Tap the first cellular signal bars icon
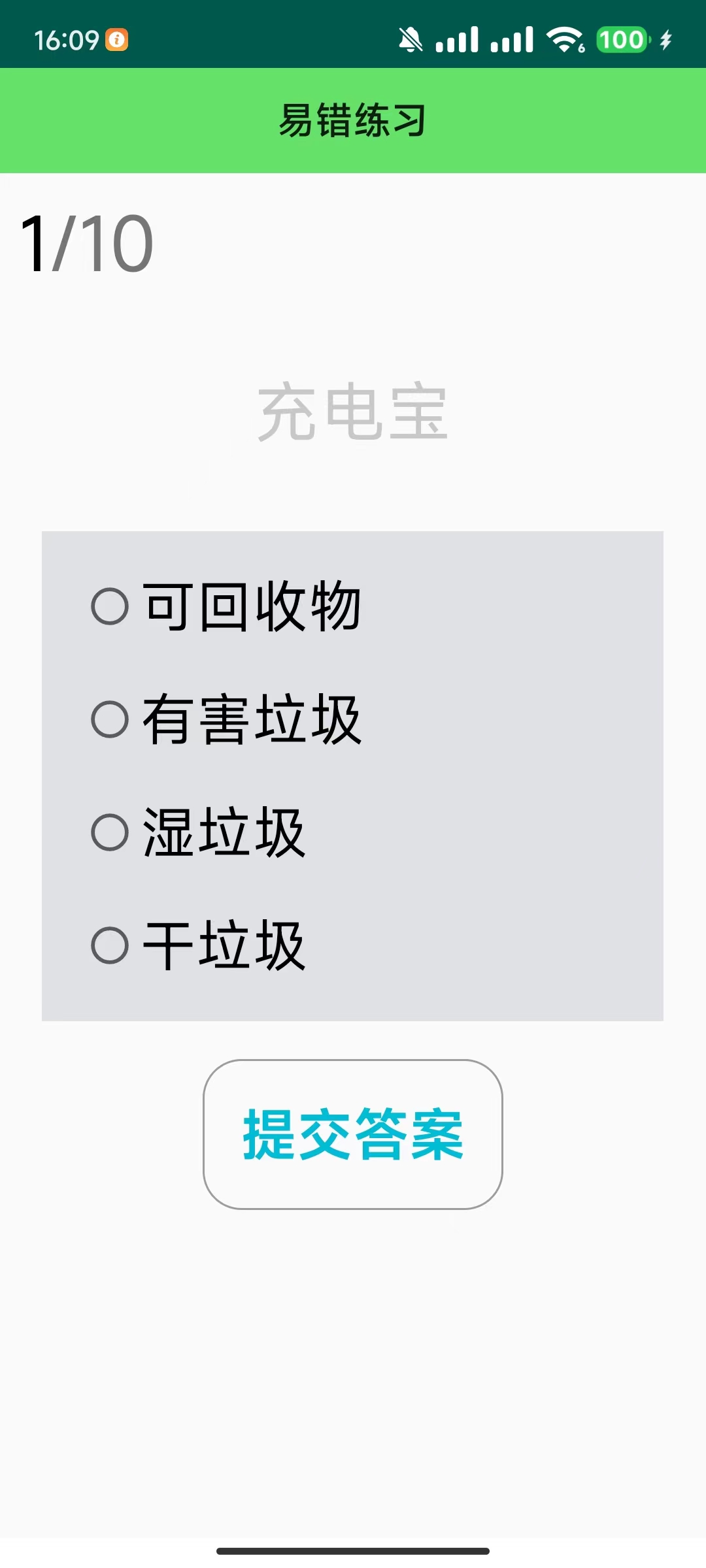 (456, 41)
